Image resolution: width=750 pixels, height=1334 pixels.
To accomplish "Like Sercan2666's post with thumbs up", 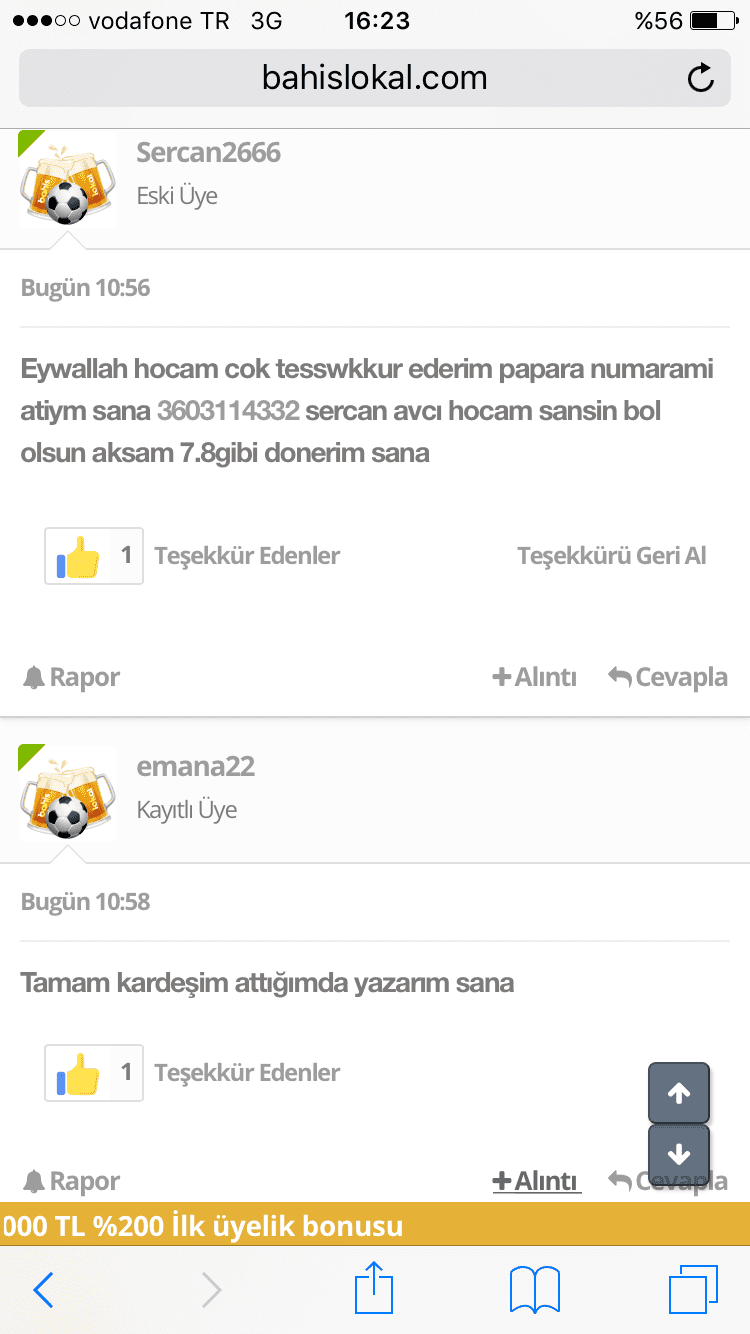I will (x=94, y=556).
